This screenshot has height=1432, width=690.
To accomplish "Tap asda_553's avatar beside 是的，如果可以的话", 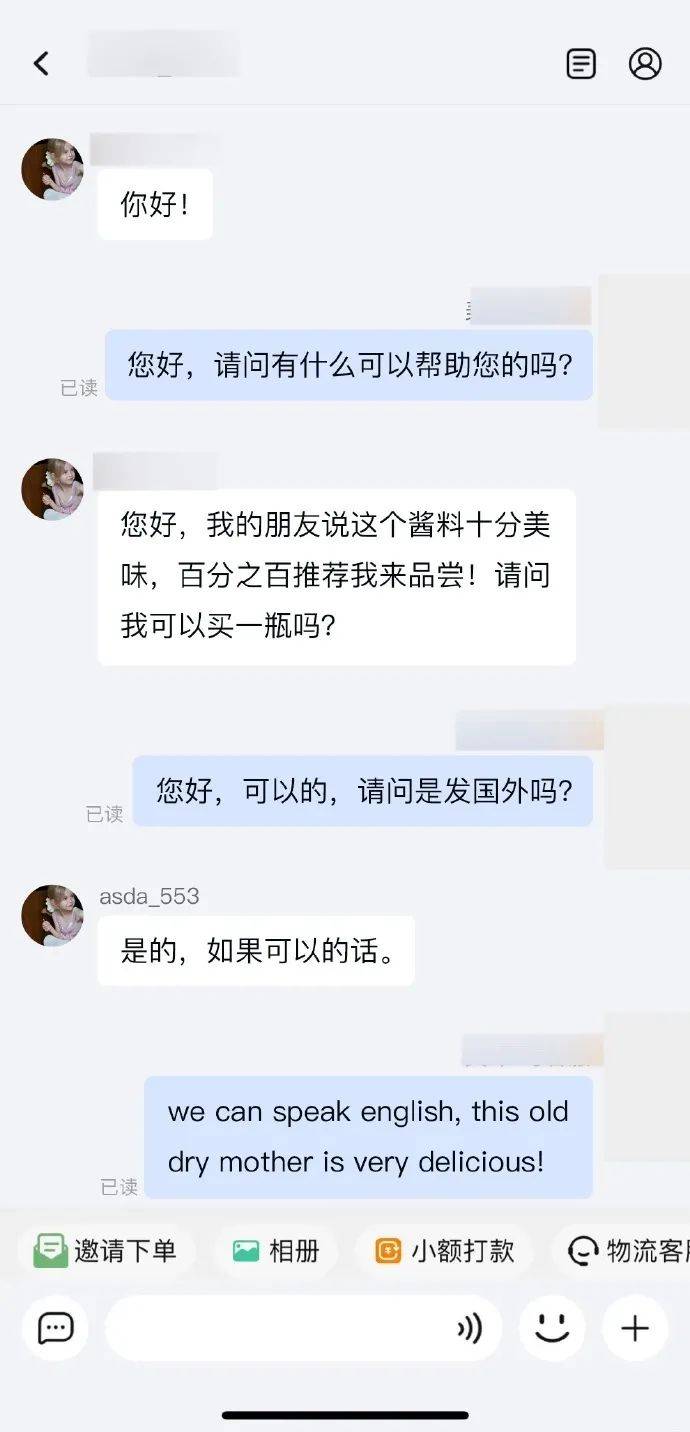I will click(x=52, y=915).
